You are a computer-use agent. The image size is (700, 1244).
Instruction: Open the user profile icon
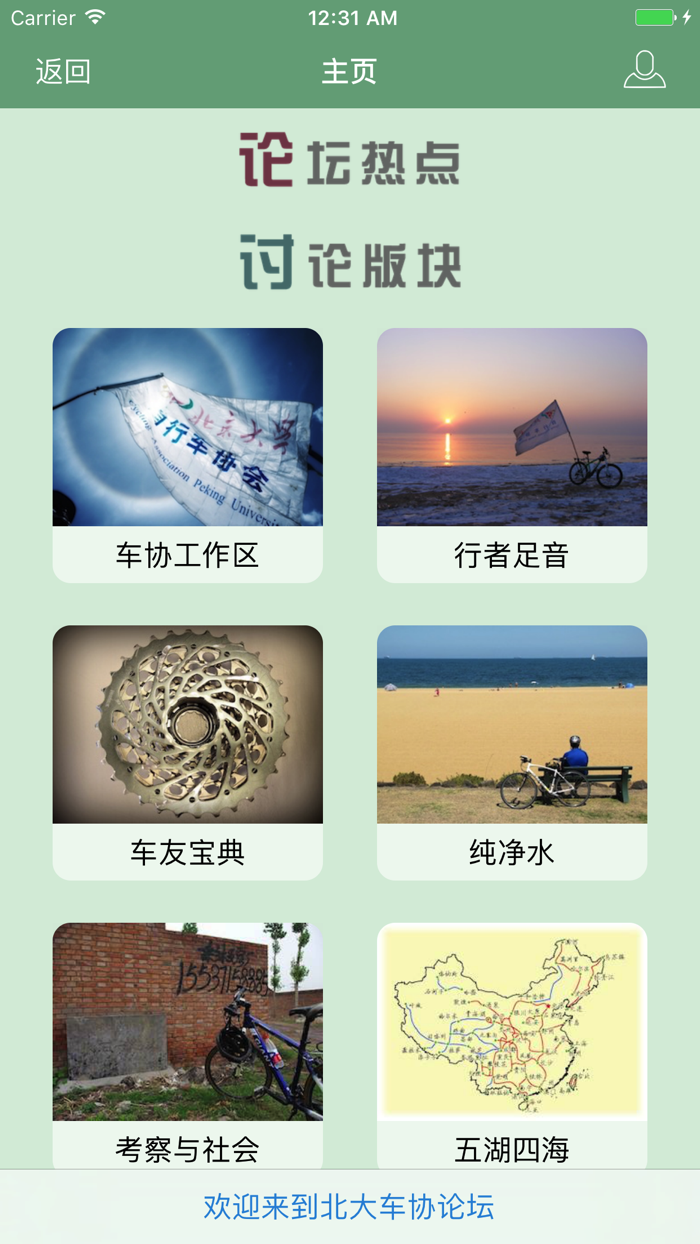(x=644, y=70)
